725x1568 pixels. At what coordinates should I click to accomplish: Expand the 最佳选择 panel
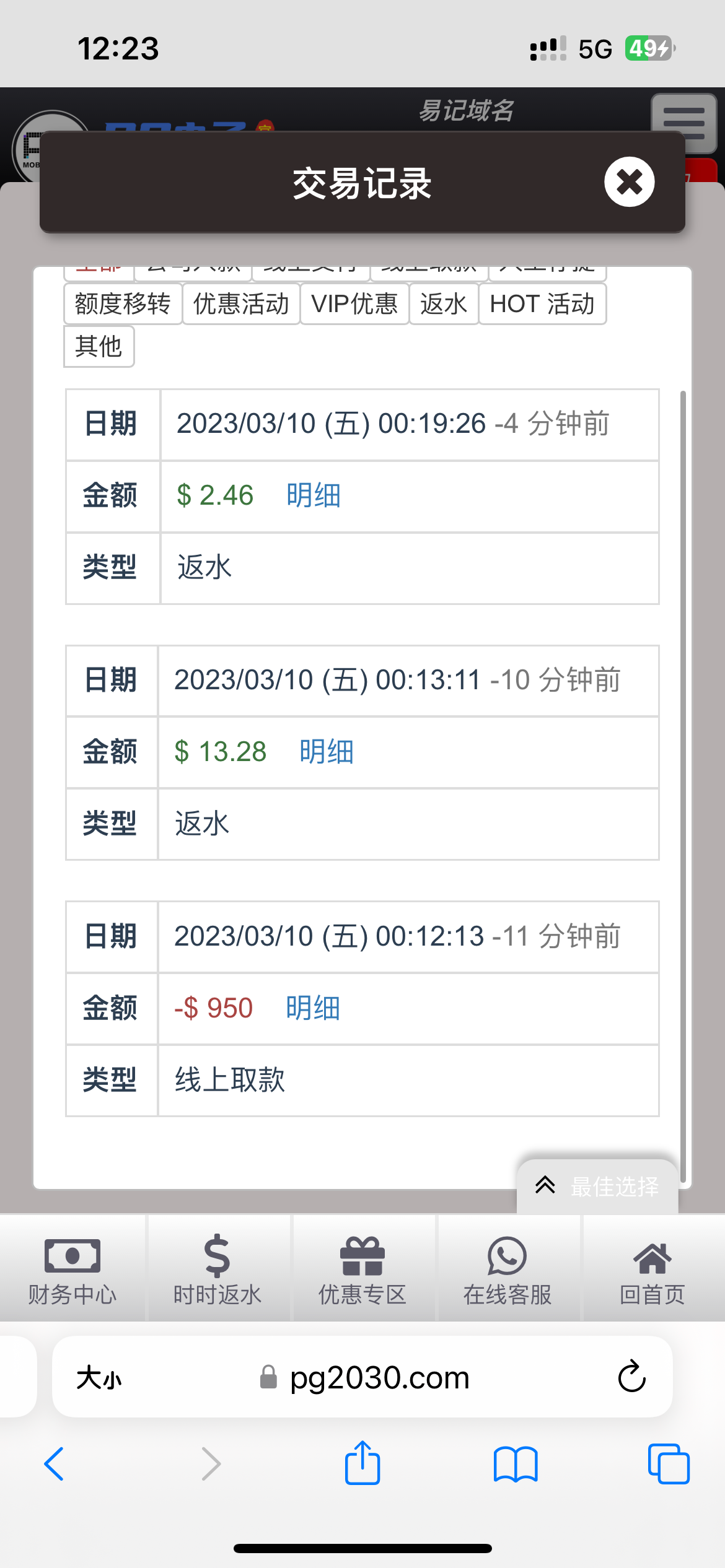click(x=597, y=1187)
